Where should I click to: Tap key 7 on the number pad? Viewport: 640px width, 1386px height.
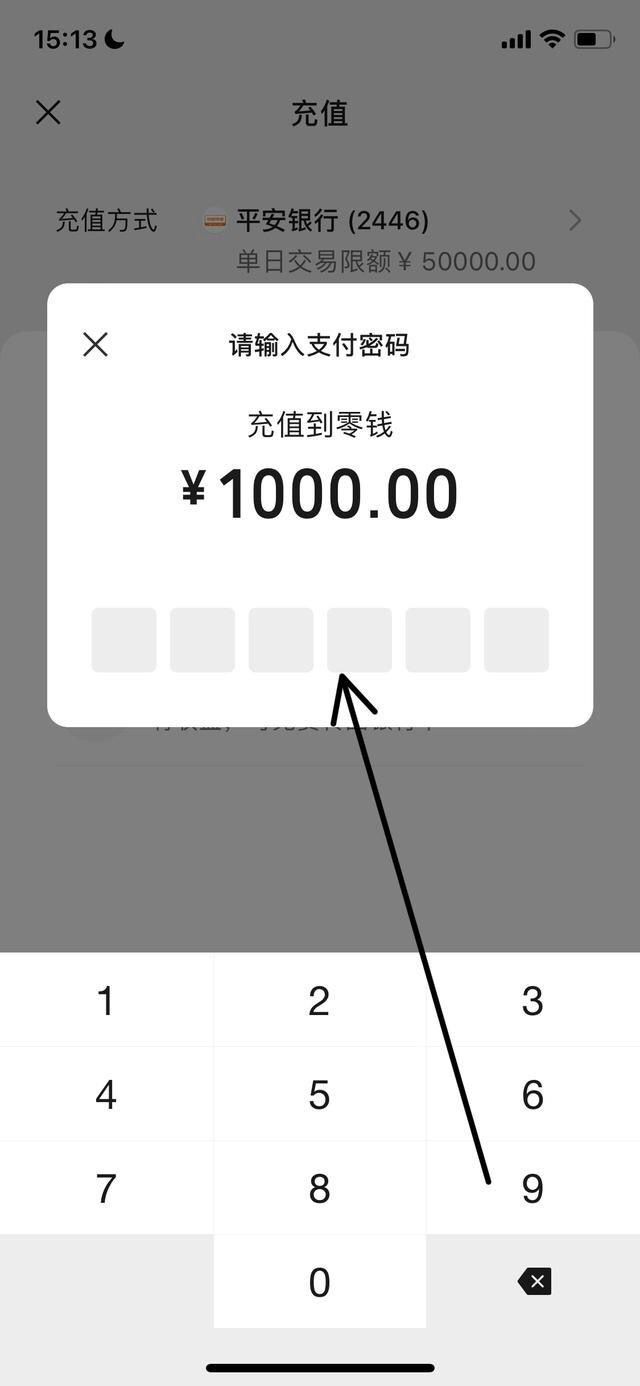click(106, 1188)
